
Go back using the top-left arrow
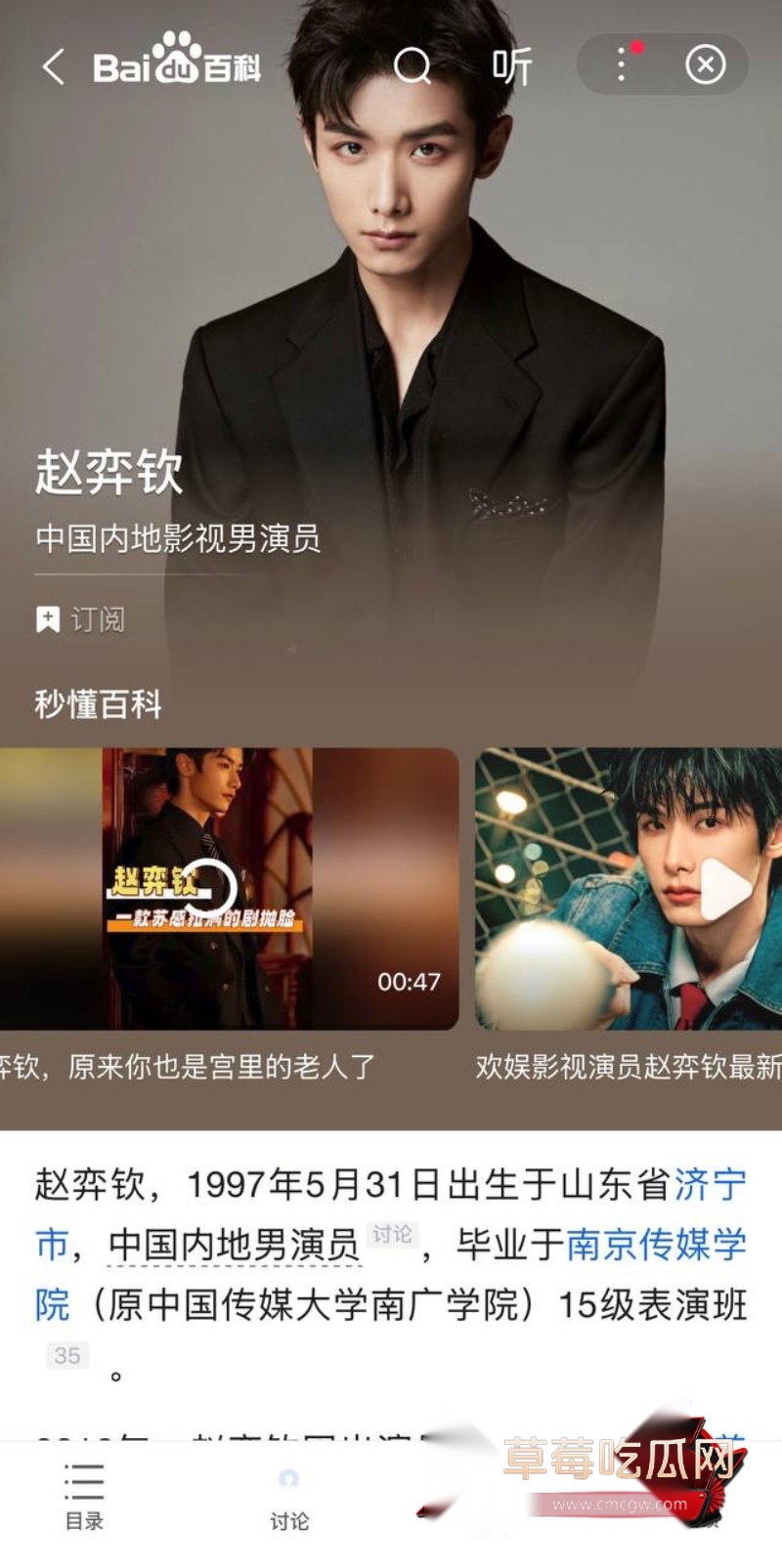tap(54, 66)
